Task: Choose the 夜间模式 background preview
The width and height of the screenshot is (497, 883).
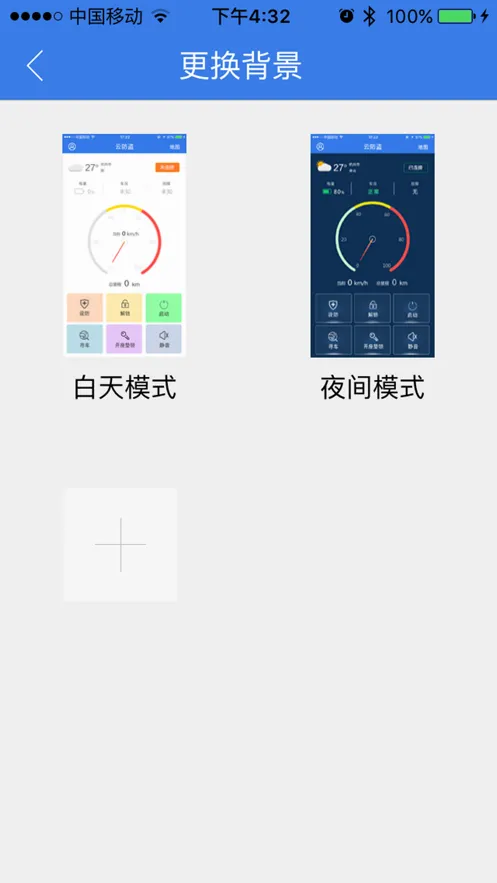Action: (x=372, y=245)
